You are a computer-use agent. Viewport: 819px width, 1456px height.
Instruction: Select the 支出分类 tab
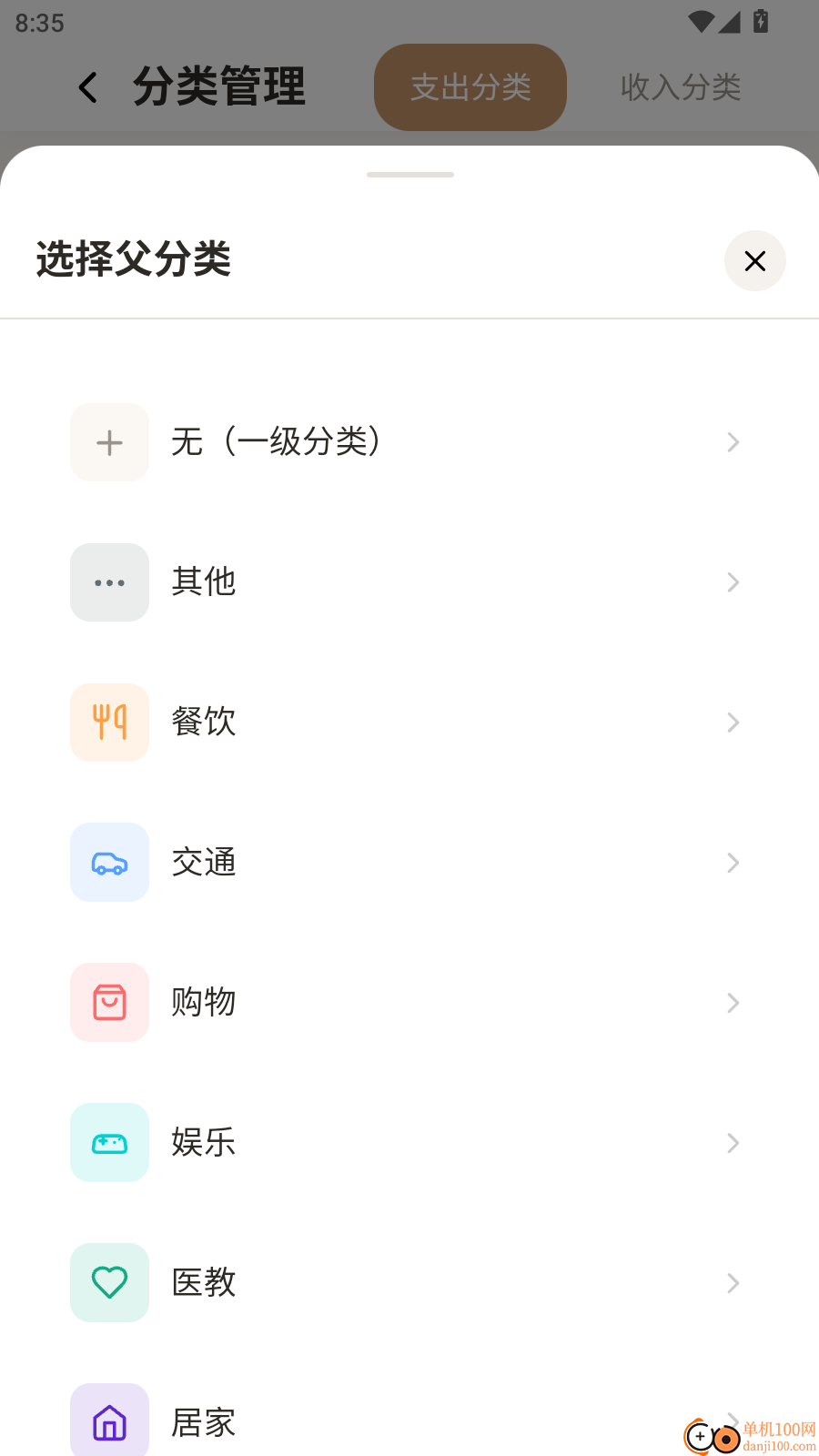470,87
